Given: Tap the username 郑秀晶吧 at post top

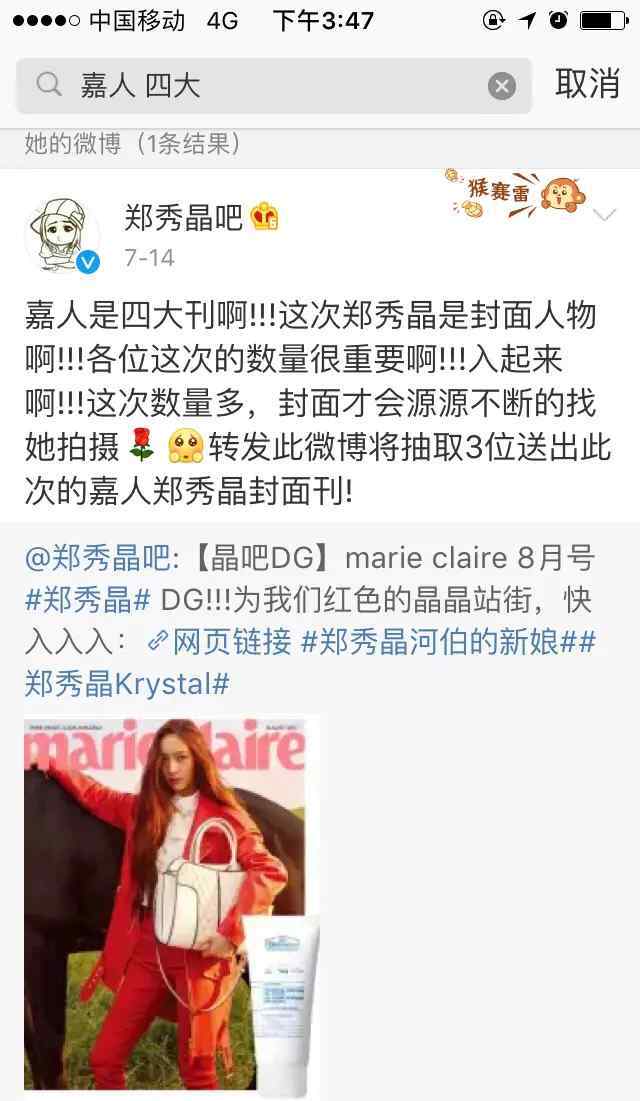Looking at the screenshot, I should (x=183, y=217).
